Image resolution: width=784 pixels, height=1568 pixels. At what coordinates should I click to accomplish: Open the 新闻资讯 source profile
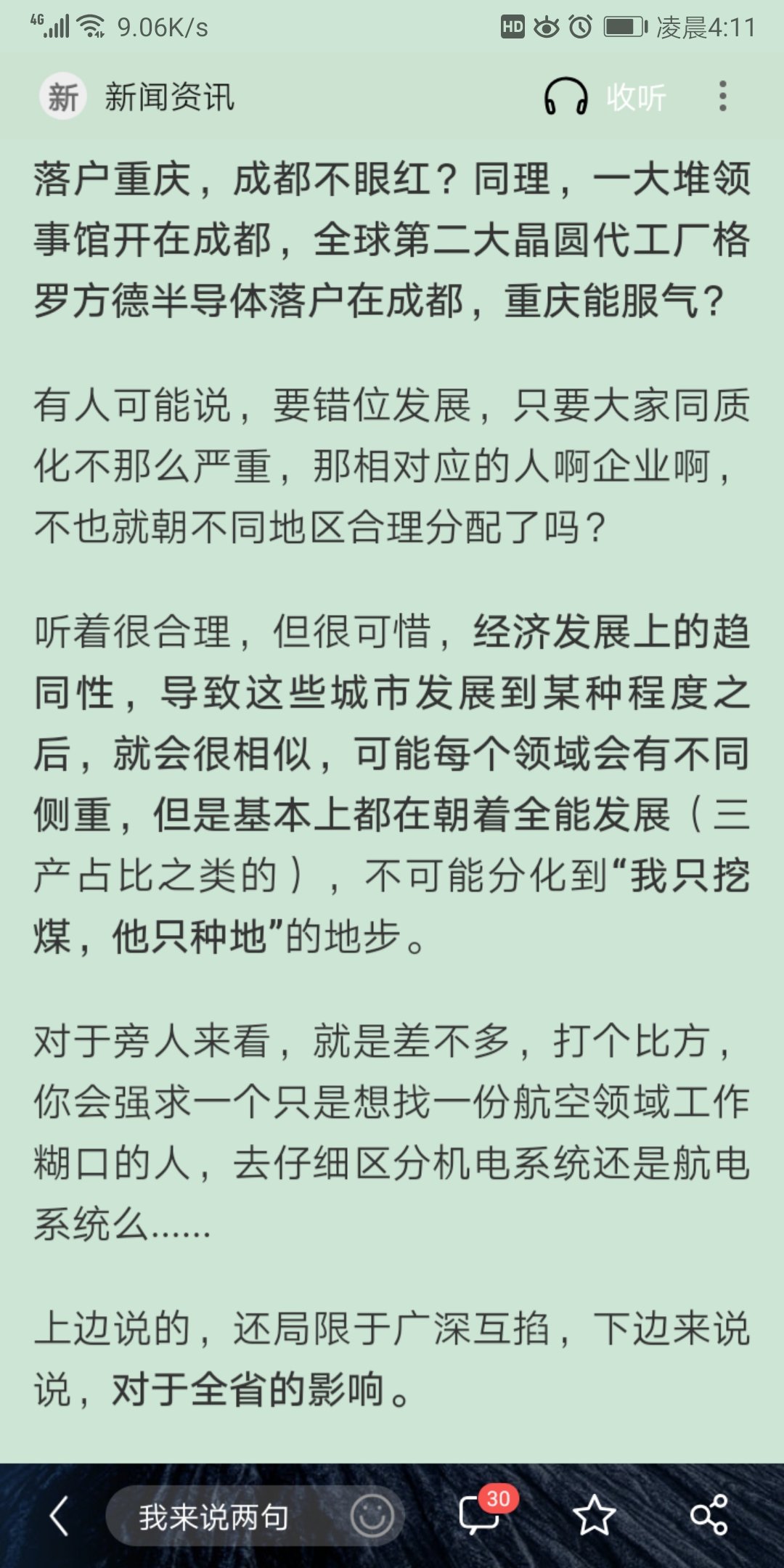pyautogui.click(x=138, y=97)
